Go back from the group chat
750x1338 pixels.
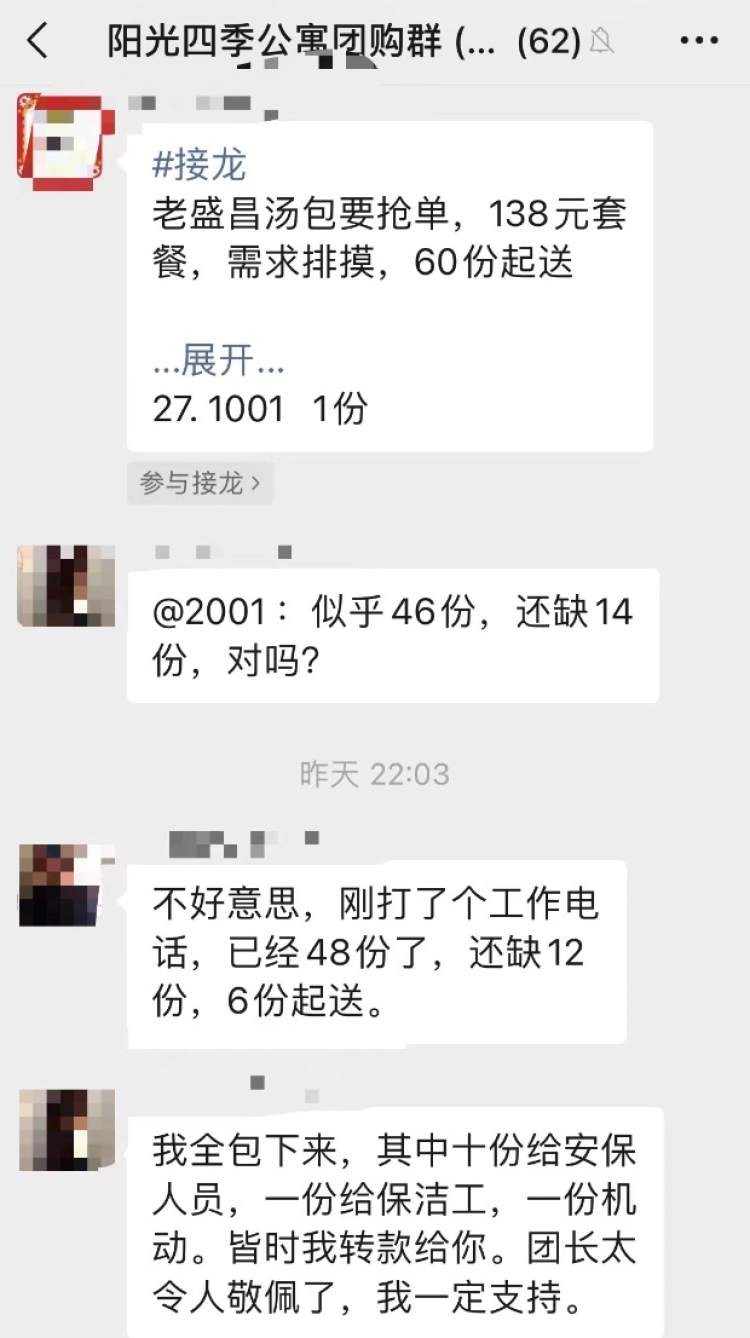point(38,41)
